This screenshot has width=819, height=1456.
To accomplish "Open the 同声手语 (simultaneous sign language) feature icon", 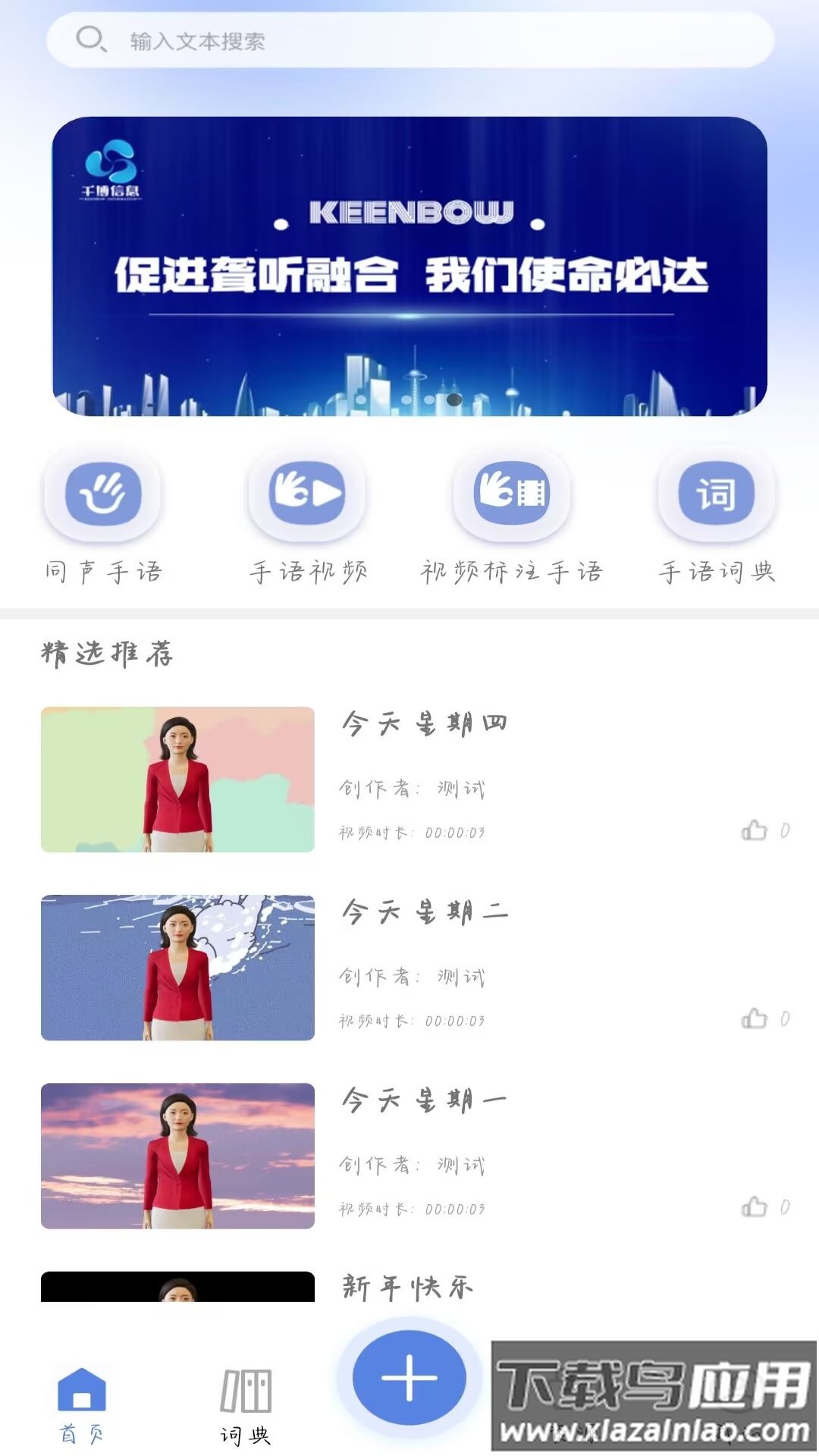I will pyautogui.click(x=103, y=494).
